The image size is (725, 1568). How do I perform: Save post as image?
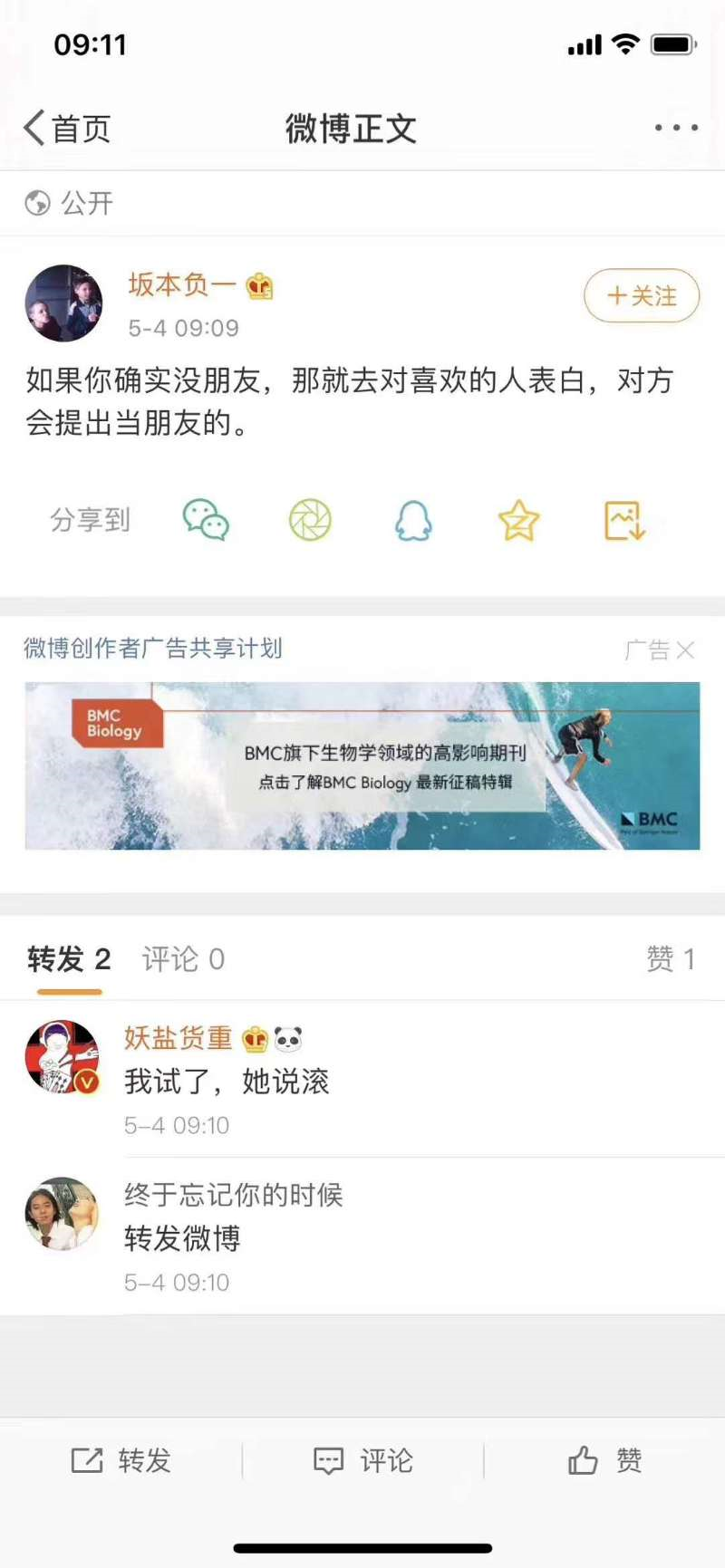pyautogui.click(x=624, y=521)
